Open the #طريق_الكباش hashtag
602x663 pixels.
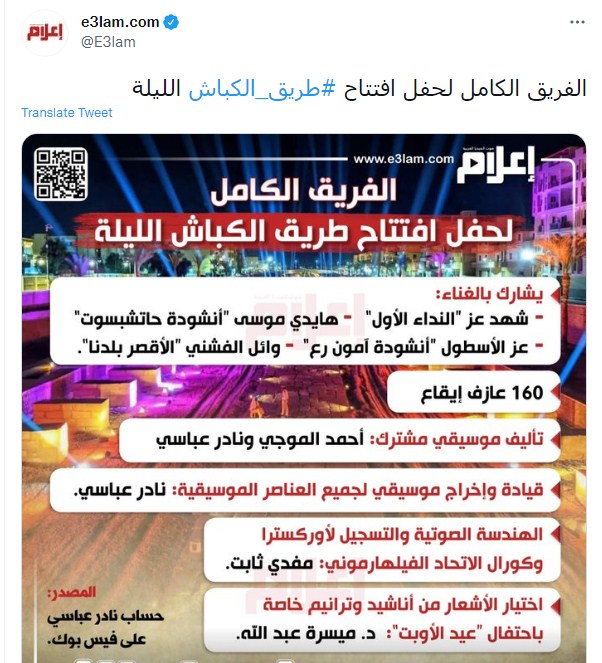pyautogui.click(x=247, y=88)
